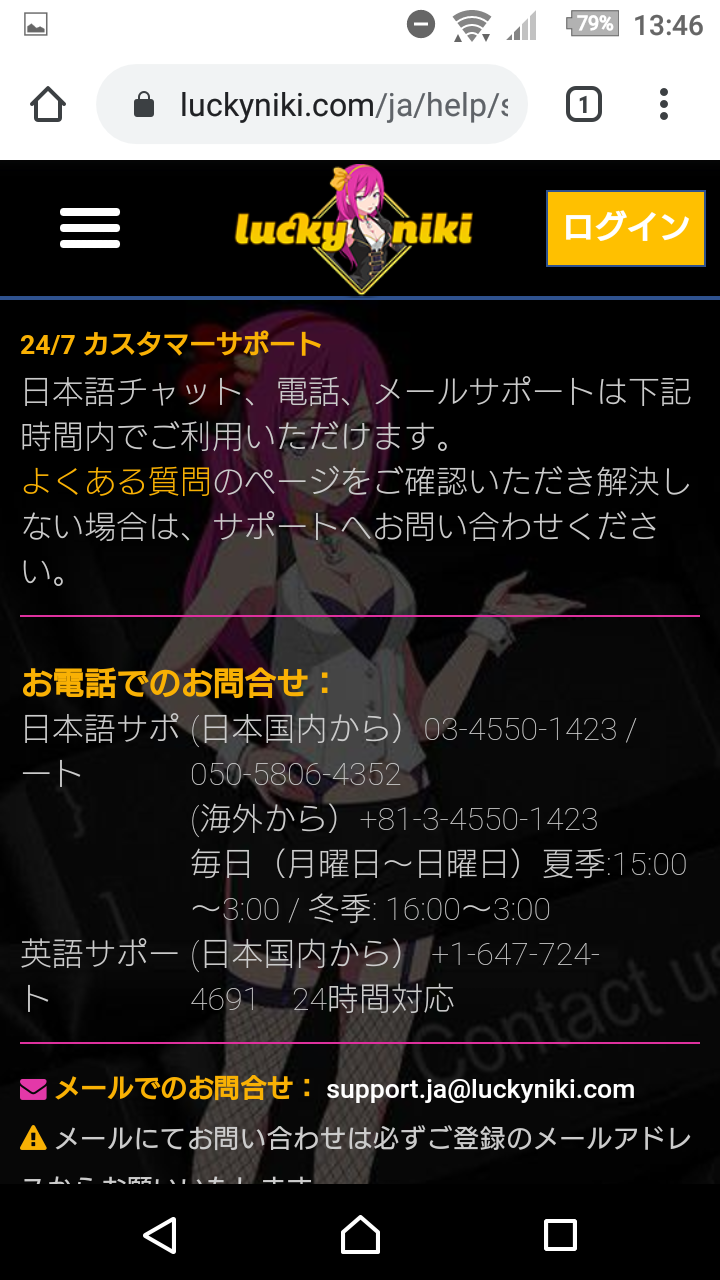Open the よくある質問 FAQ link
The image size is (720, 1280).
tap(116, 482)
